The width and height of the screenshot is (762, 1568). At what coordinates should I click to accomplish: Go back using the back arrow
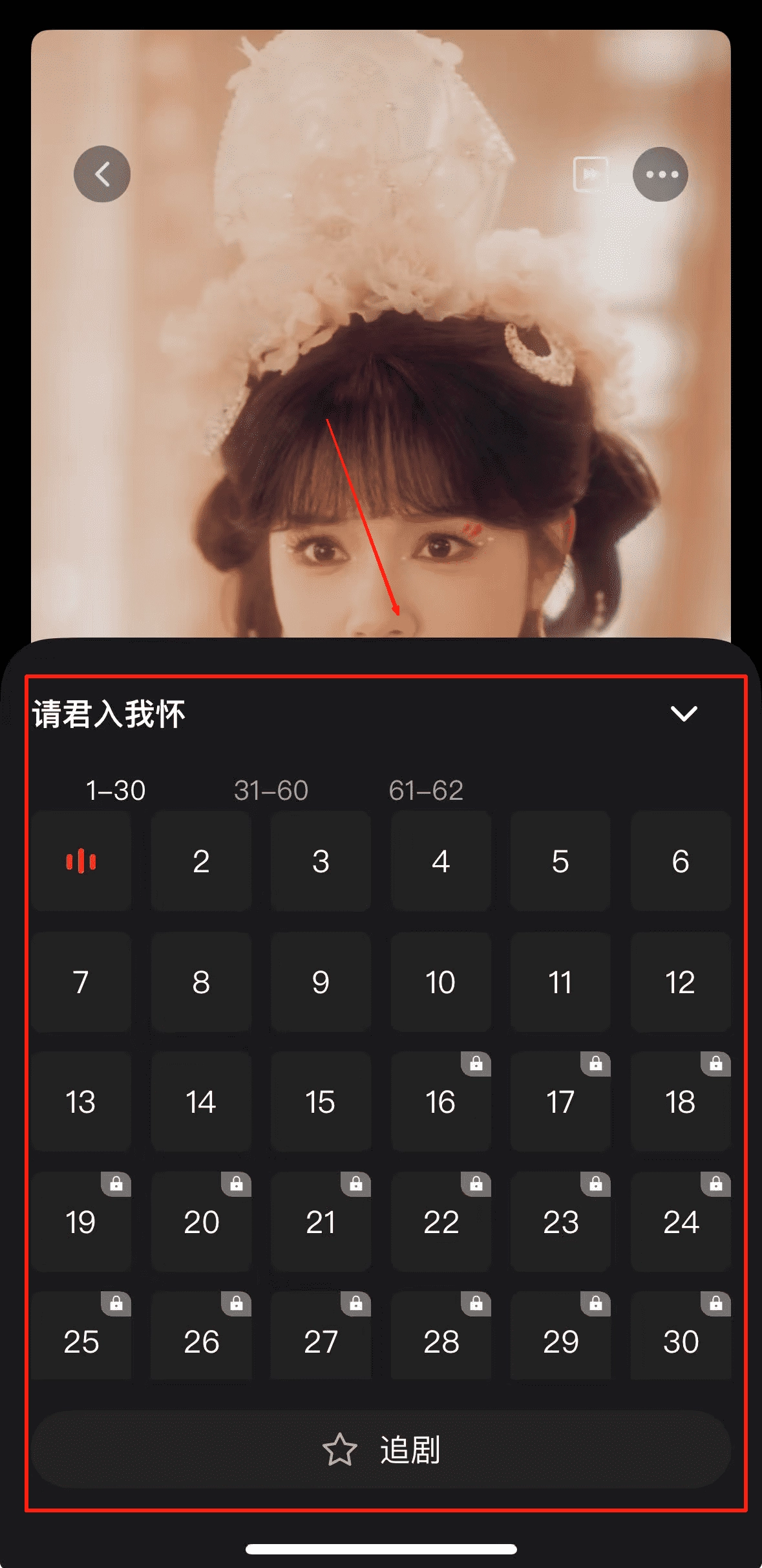pos(102,175)
